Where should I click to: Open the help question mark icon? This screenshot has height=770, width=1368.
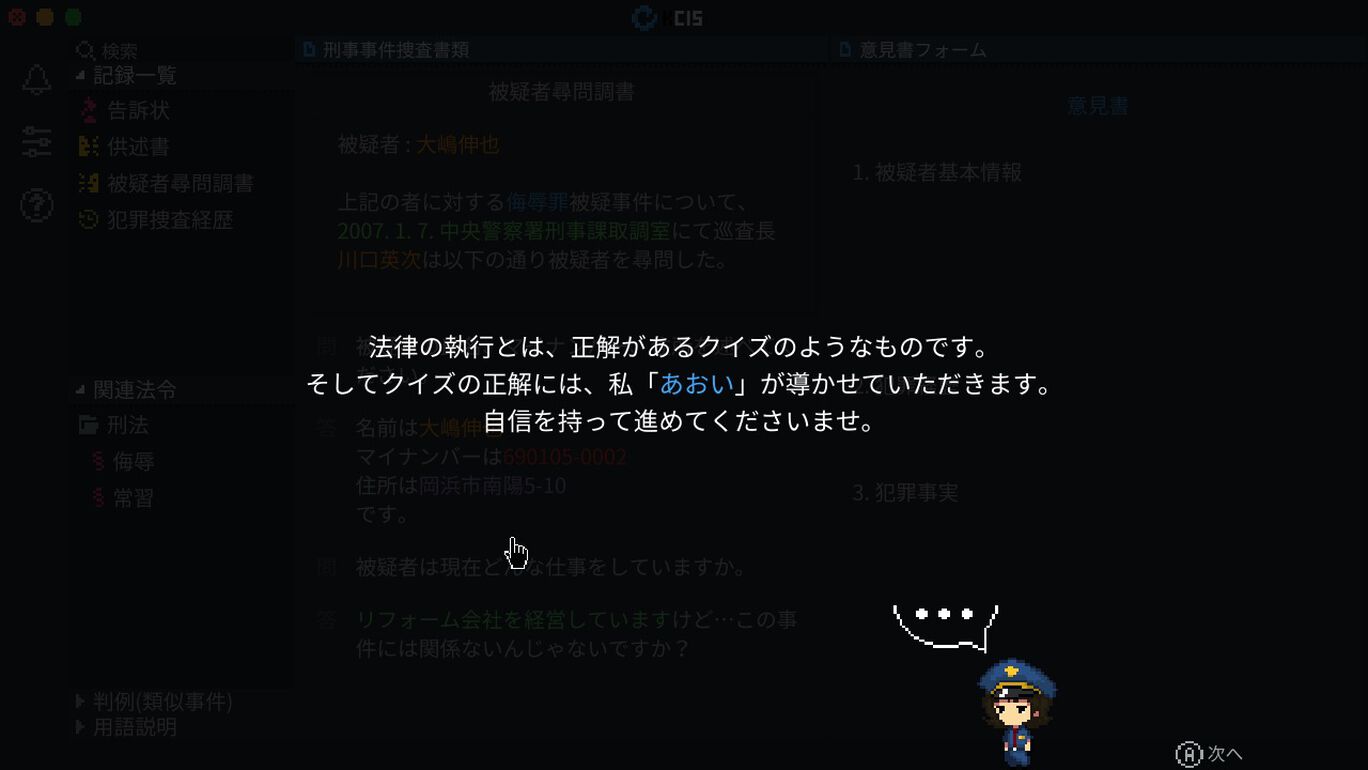pyautogui.click(x=37, y=205)
